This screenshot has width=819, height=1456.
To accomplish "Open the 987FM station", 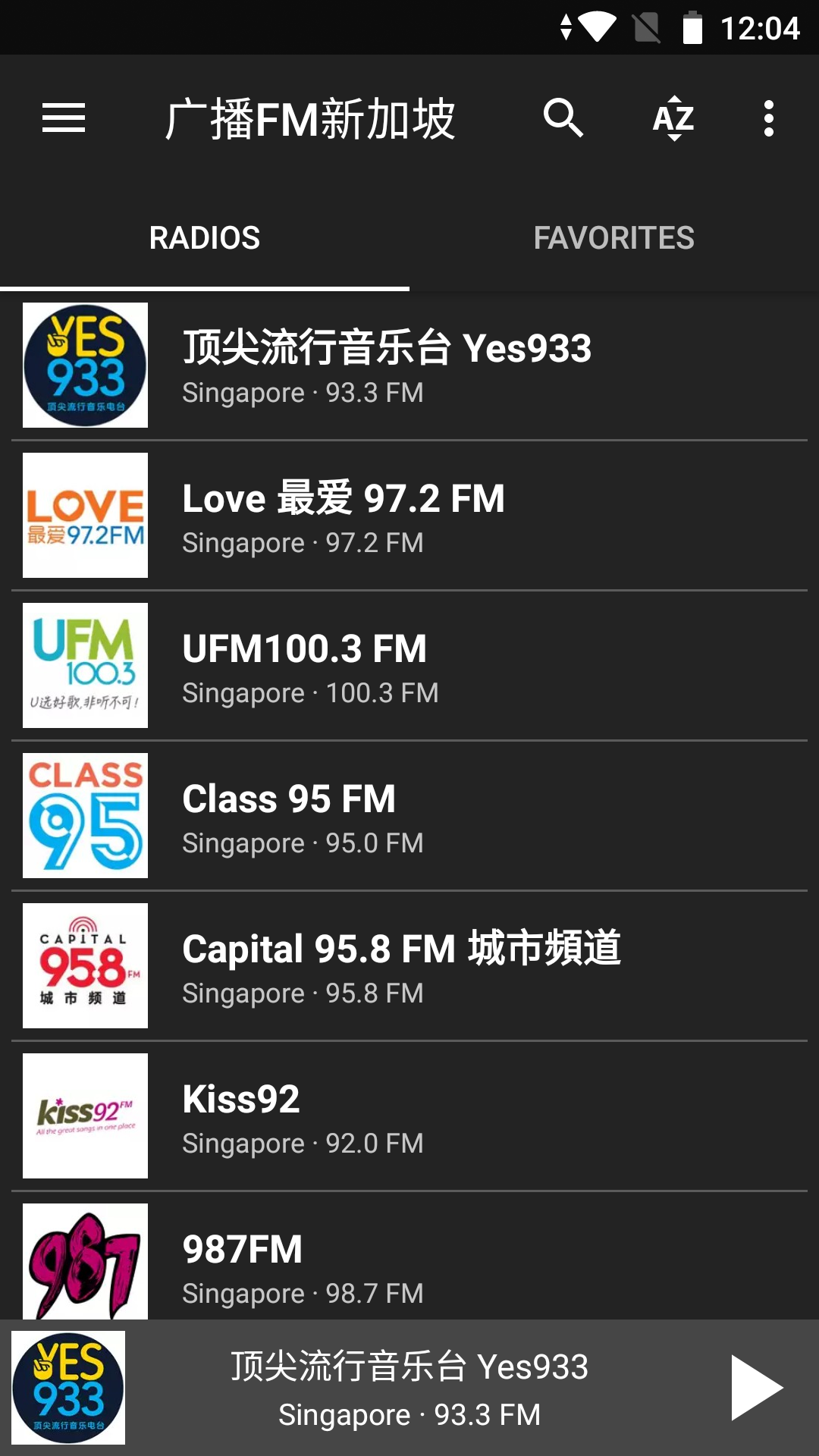I will point(409,1256).
